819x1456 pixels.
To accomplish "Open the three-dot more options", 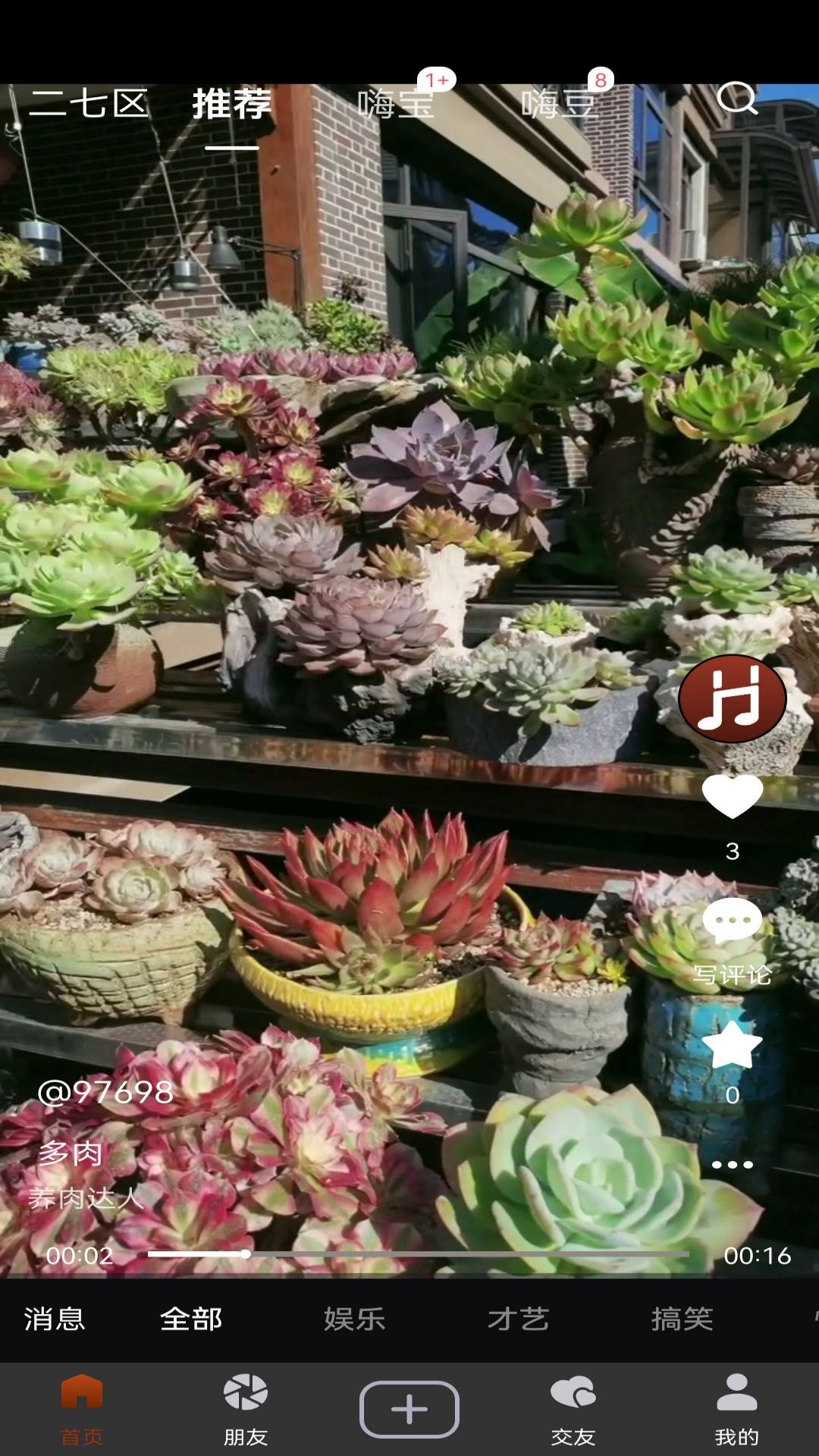I will tap(732, 1165).
